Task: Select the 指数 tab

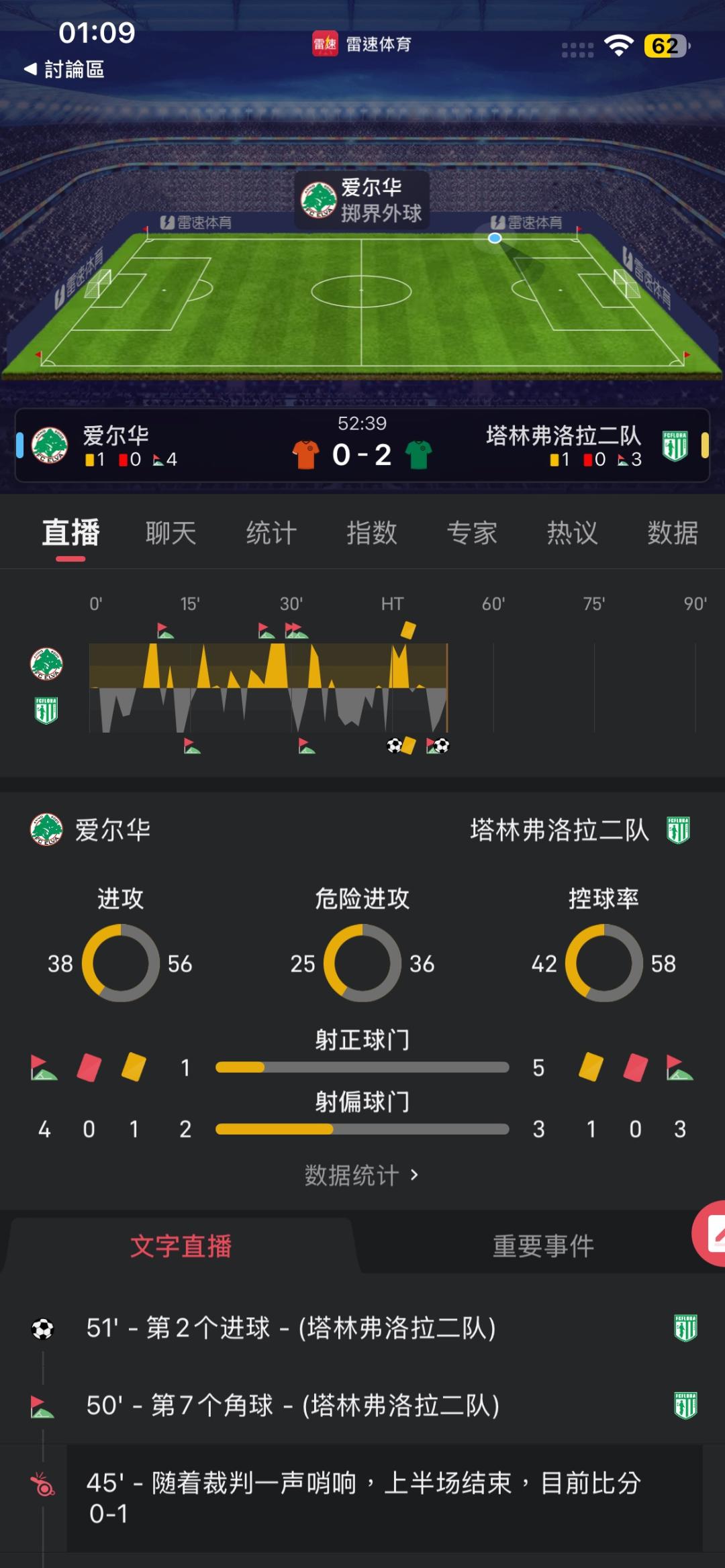Action: point(372,533)
